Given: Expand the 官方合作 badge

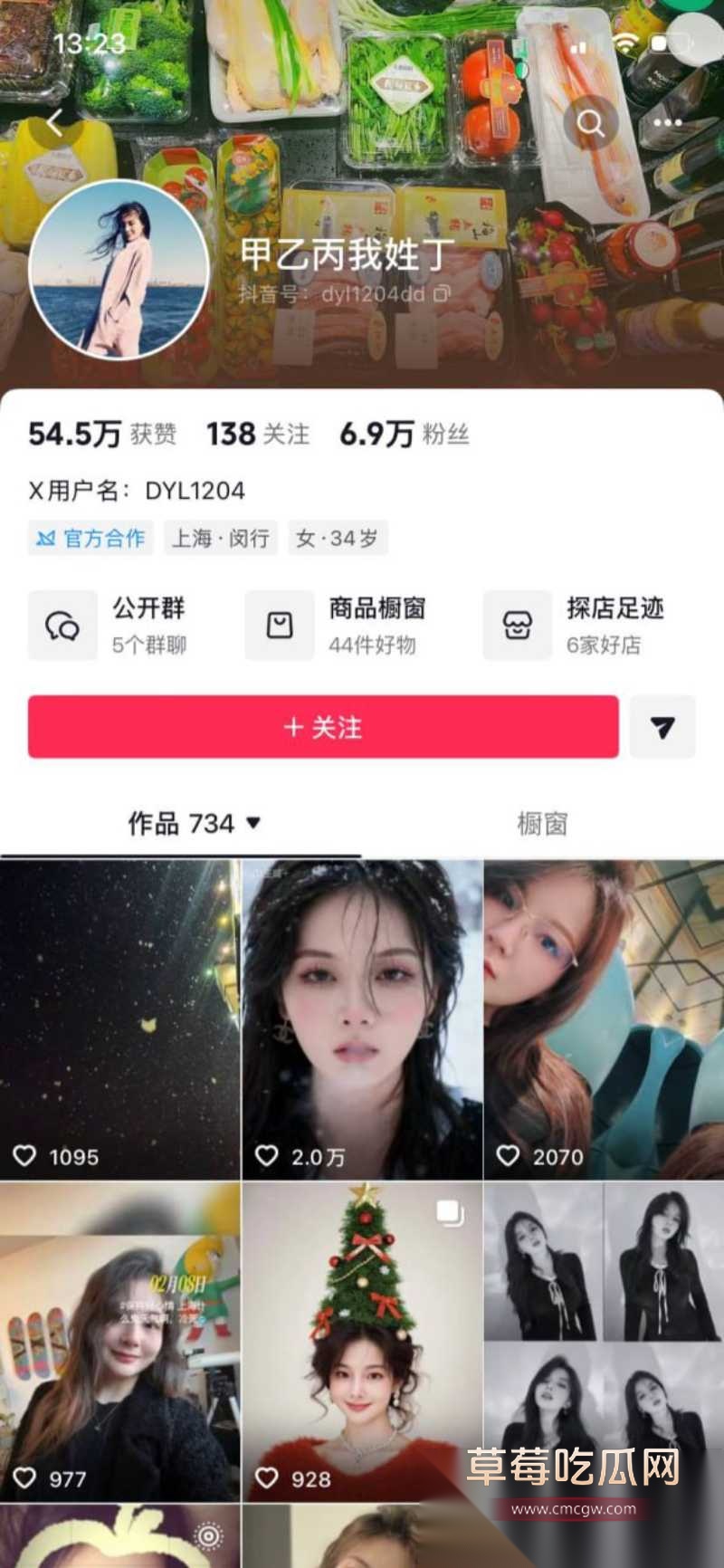Looking at the screenshot, I should 90,538.
